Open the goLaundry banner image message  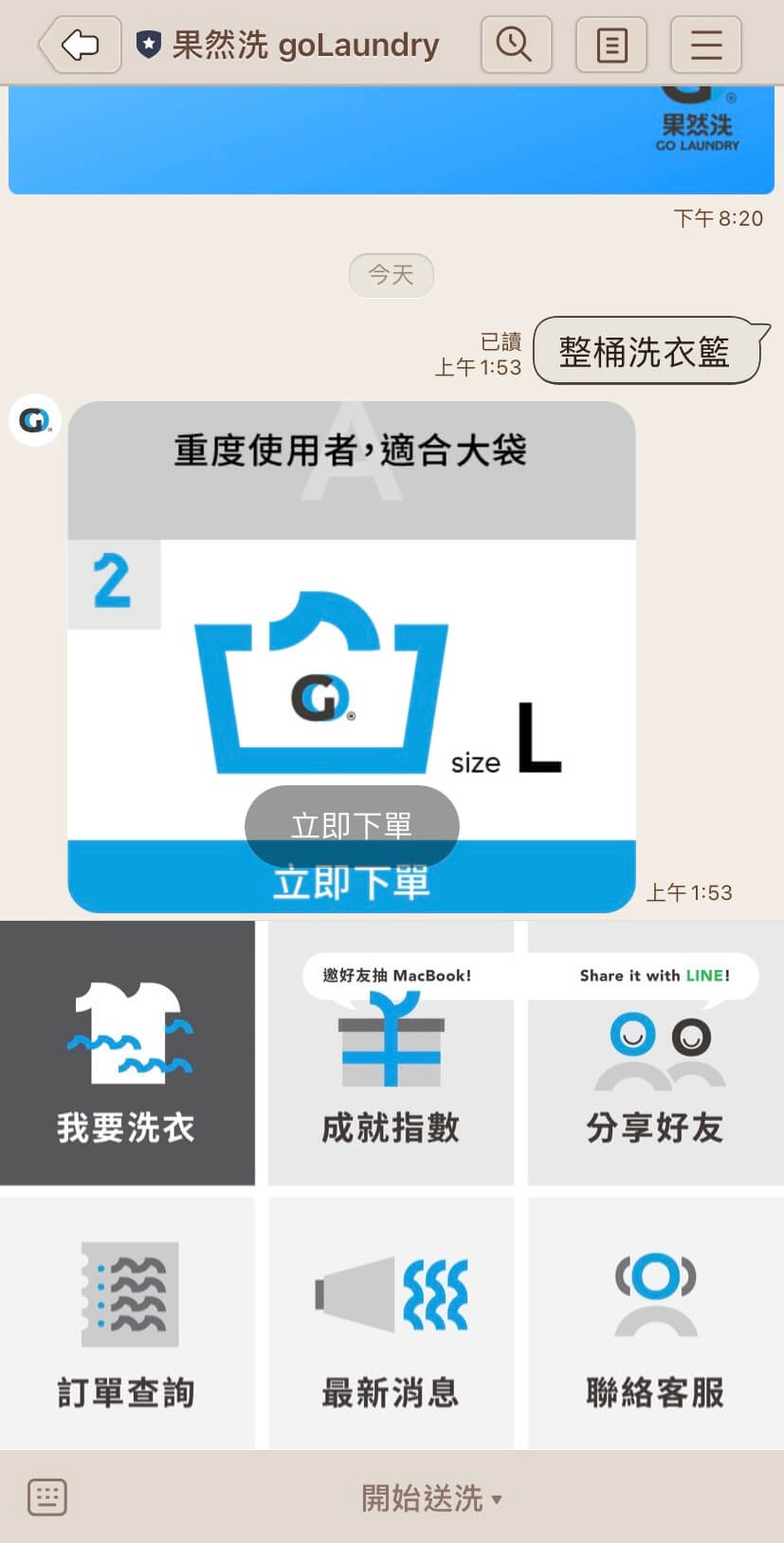pyautogui.click(x=391, y=140)
